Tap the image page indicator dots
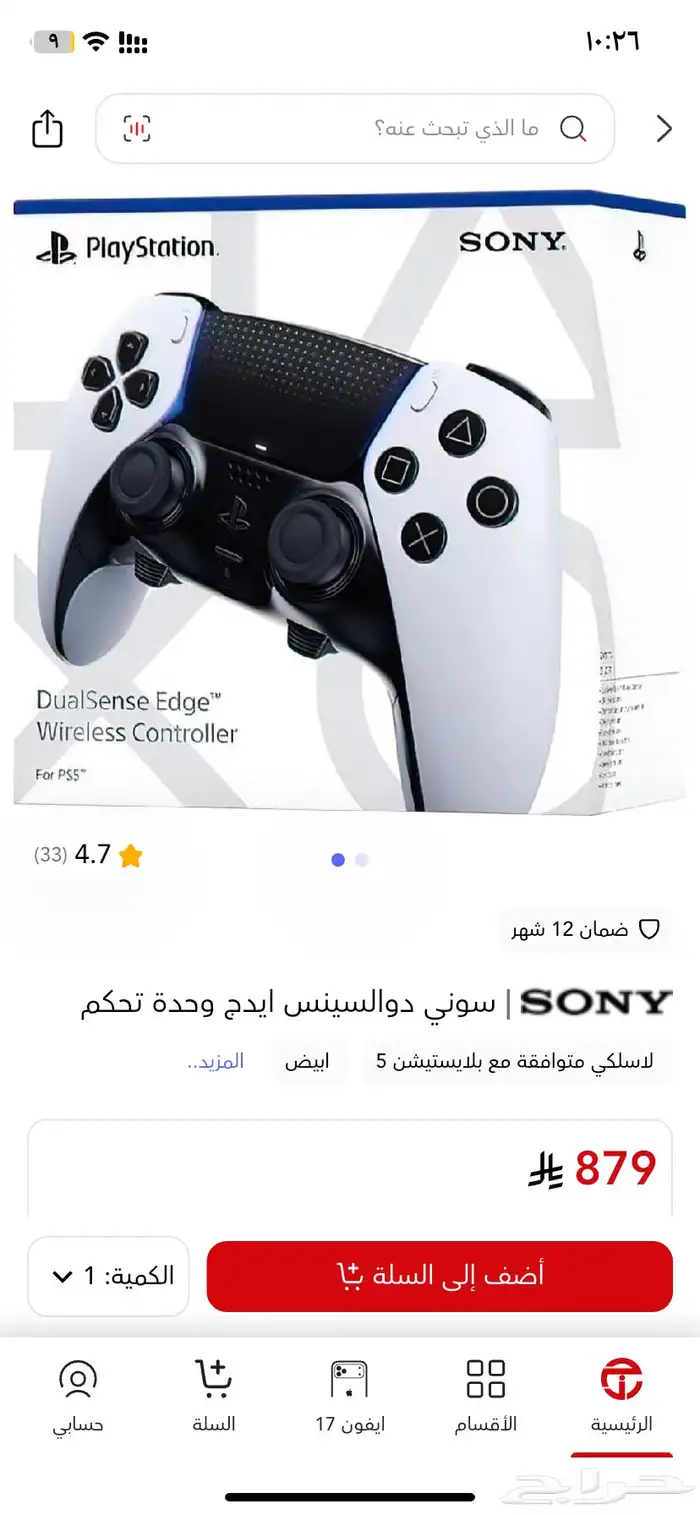700x1515 pixels. tap(350, 859)
